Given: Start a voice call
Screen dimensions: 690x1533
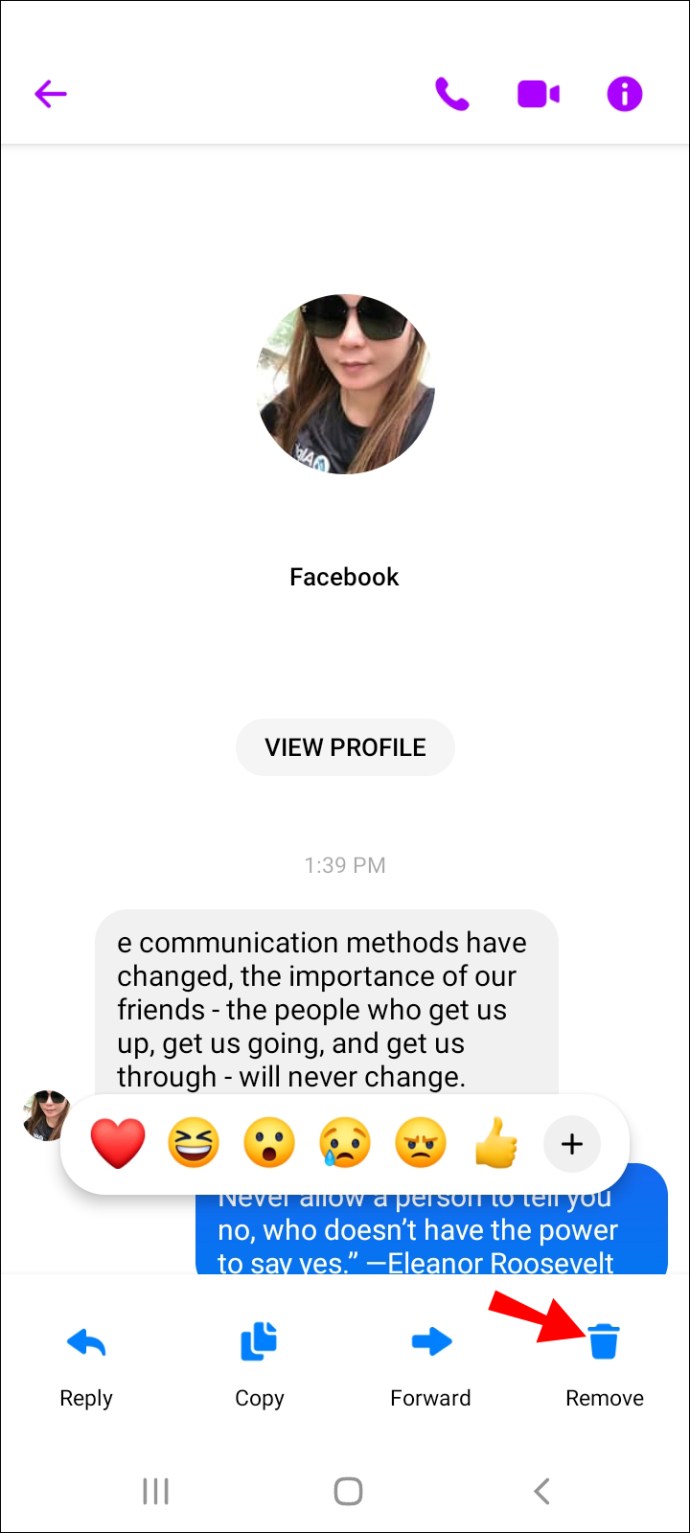Looking at the screenshot, I should click(x=452, y=95).
